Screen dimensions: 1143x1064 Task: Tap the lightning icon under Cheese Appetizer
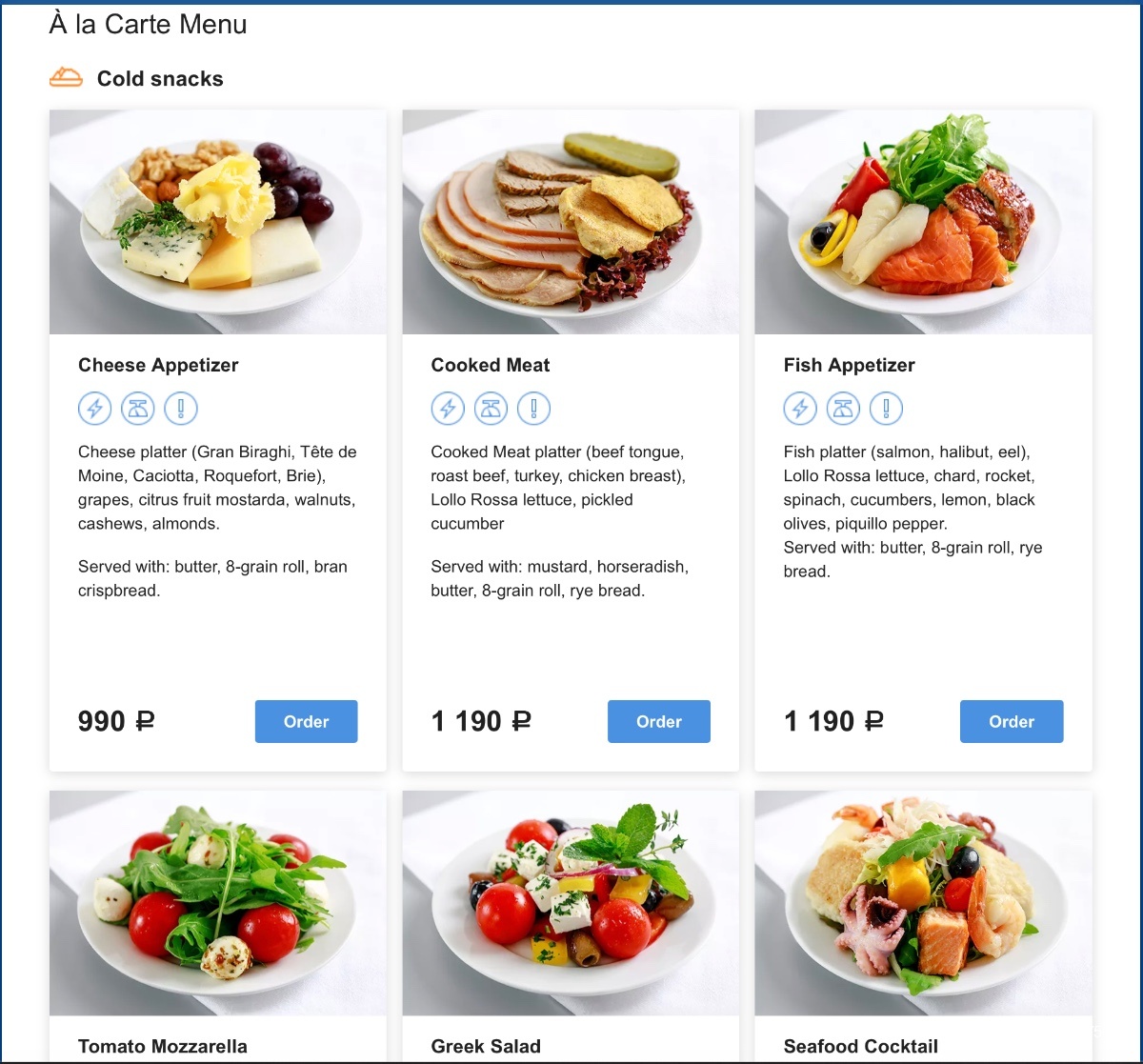coord(94,410)
